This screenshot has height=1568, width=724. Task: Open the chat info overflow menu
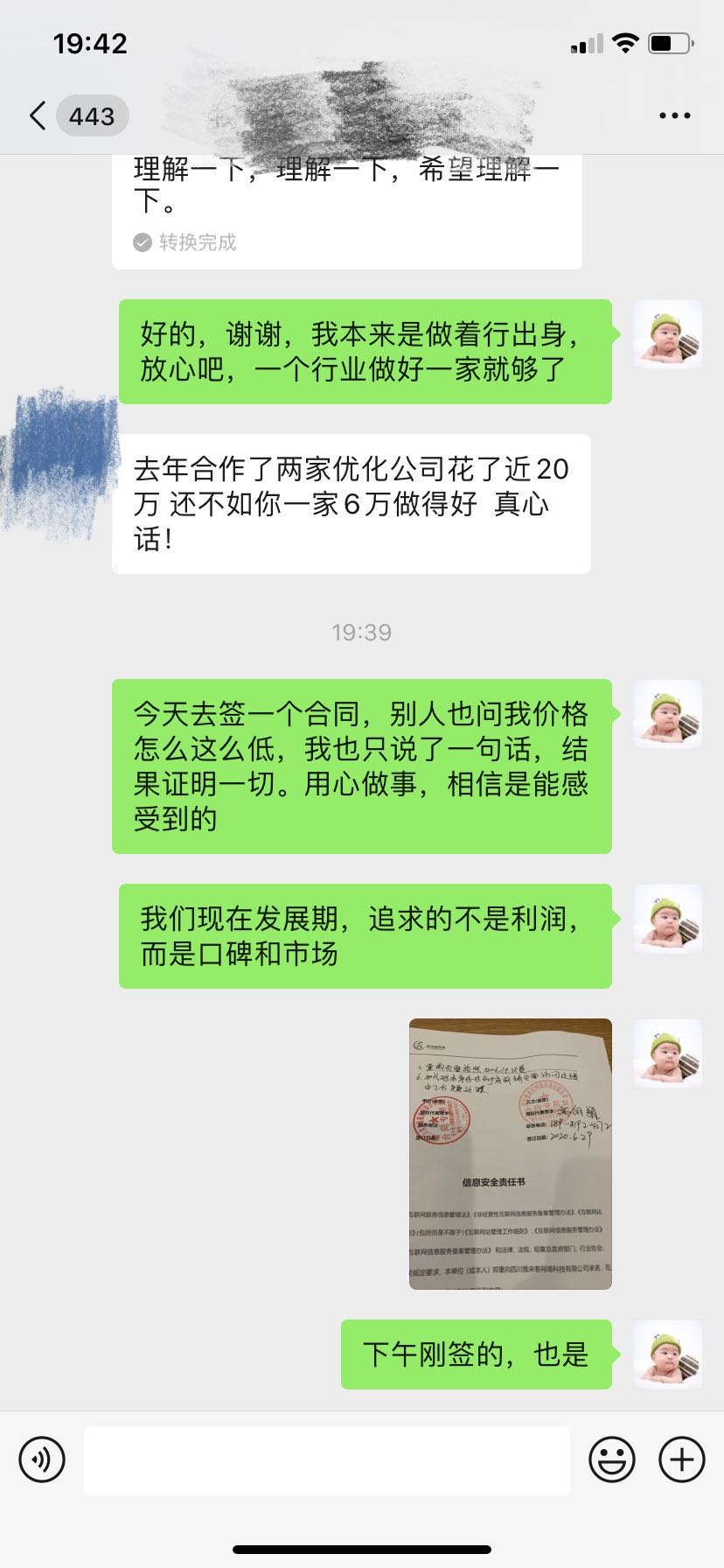[674, 115]
